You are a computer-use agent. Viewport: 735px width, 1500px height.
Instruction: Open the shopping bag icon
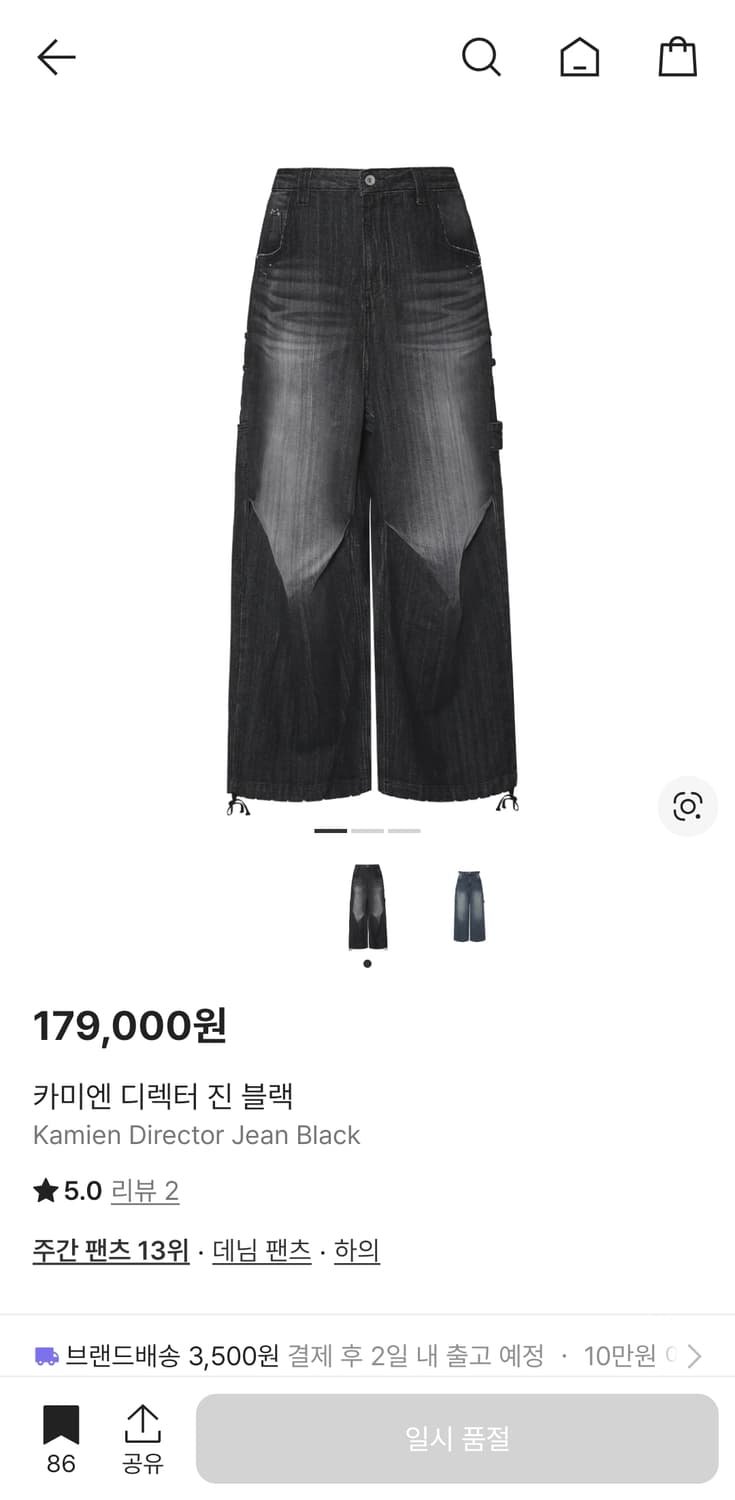(x=678, y=56)
